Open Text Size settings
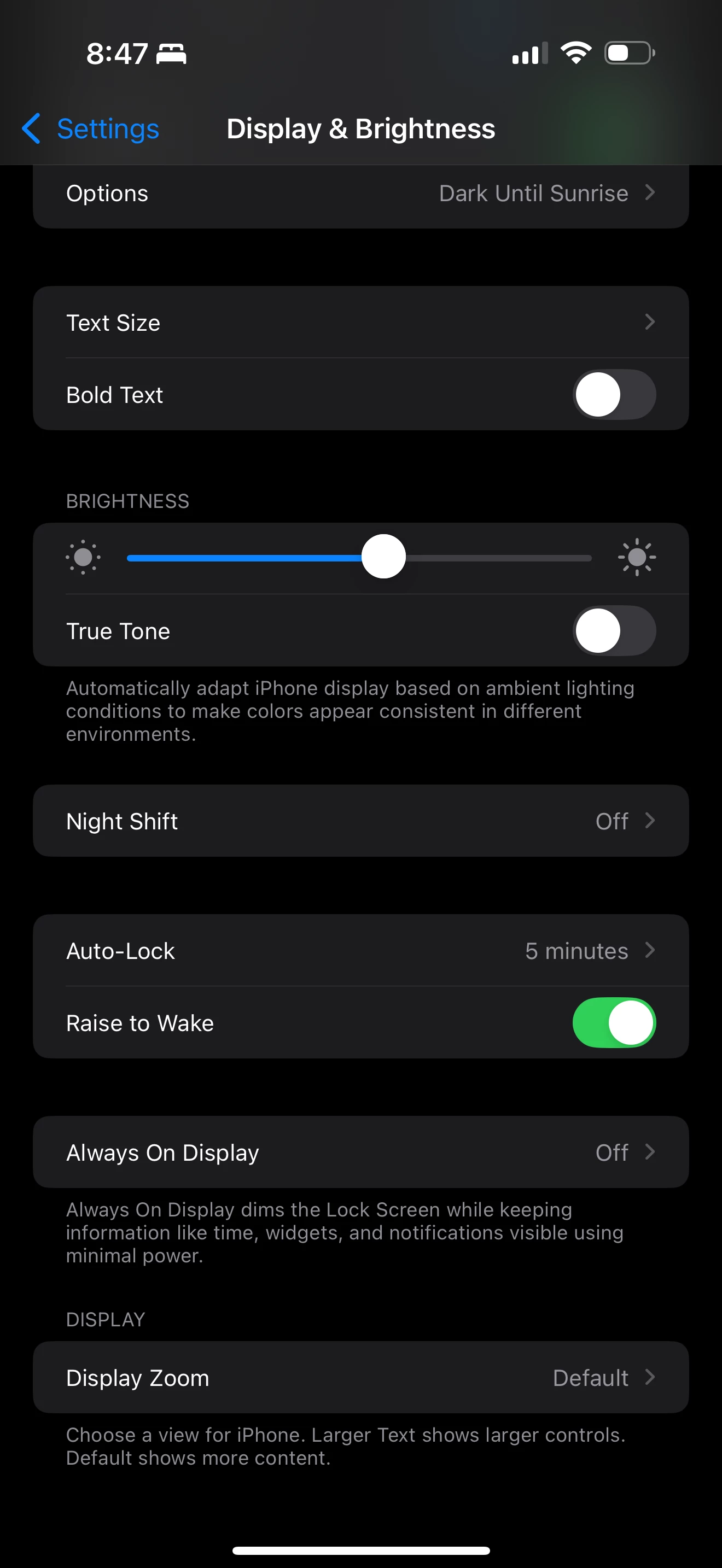722x1568 pixels. pos(360,323)
